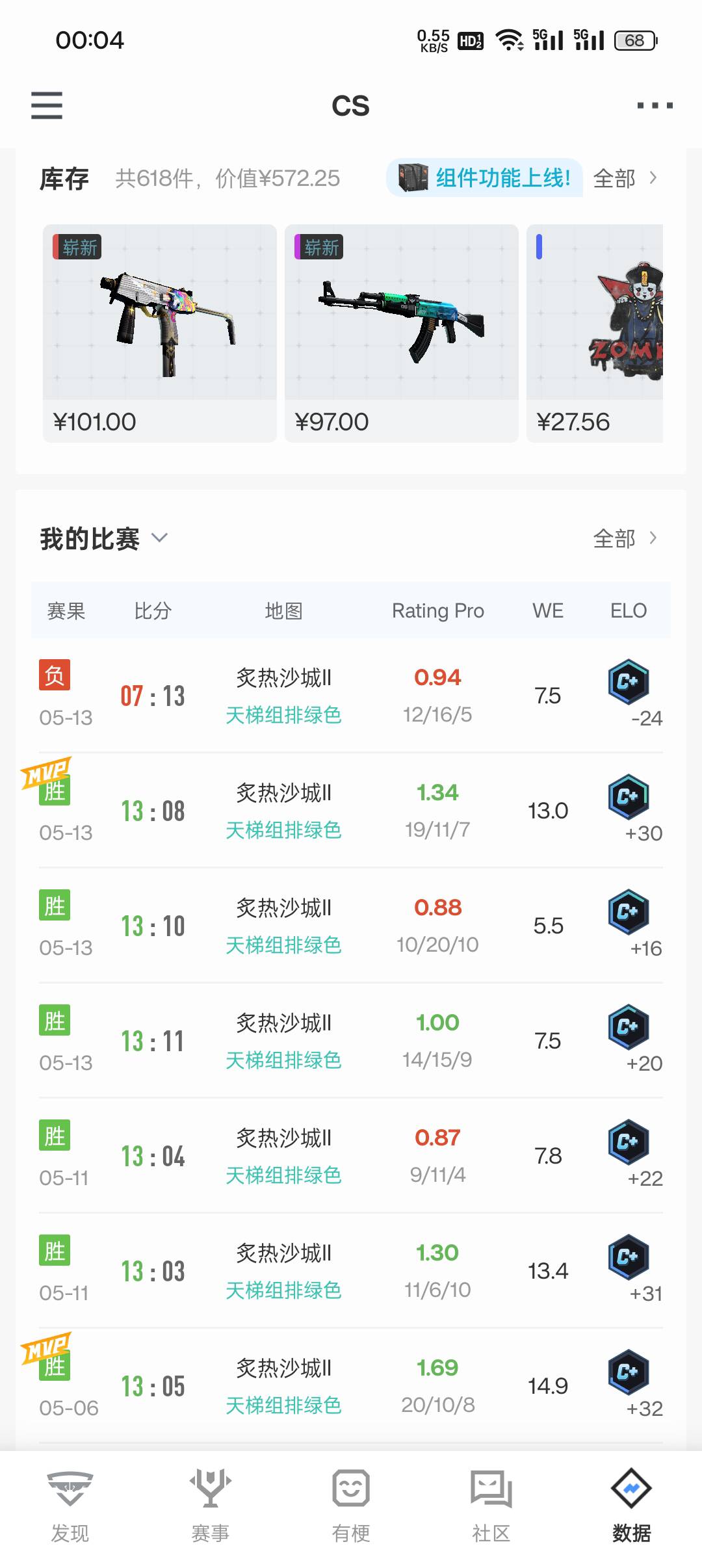
Task: Open the hamburger navigation menu
Action: (x=46, y=105)
